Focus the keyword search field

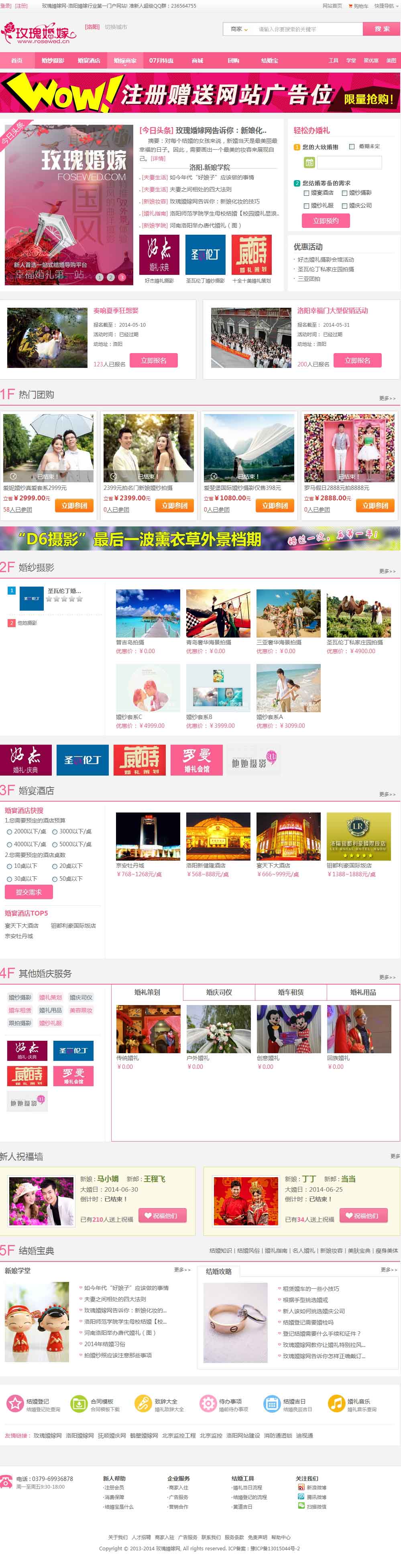click(307, 29)
